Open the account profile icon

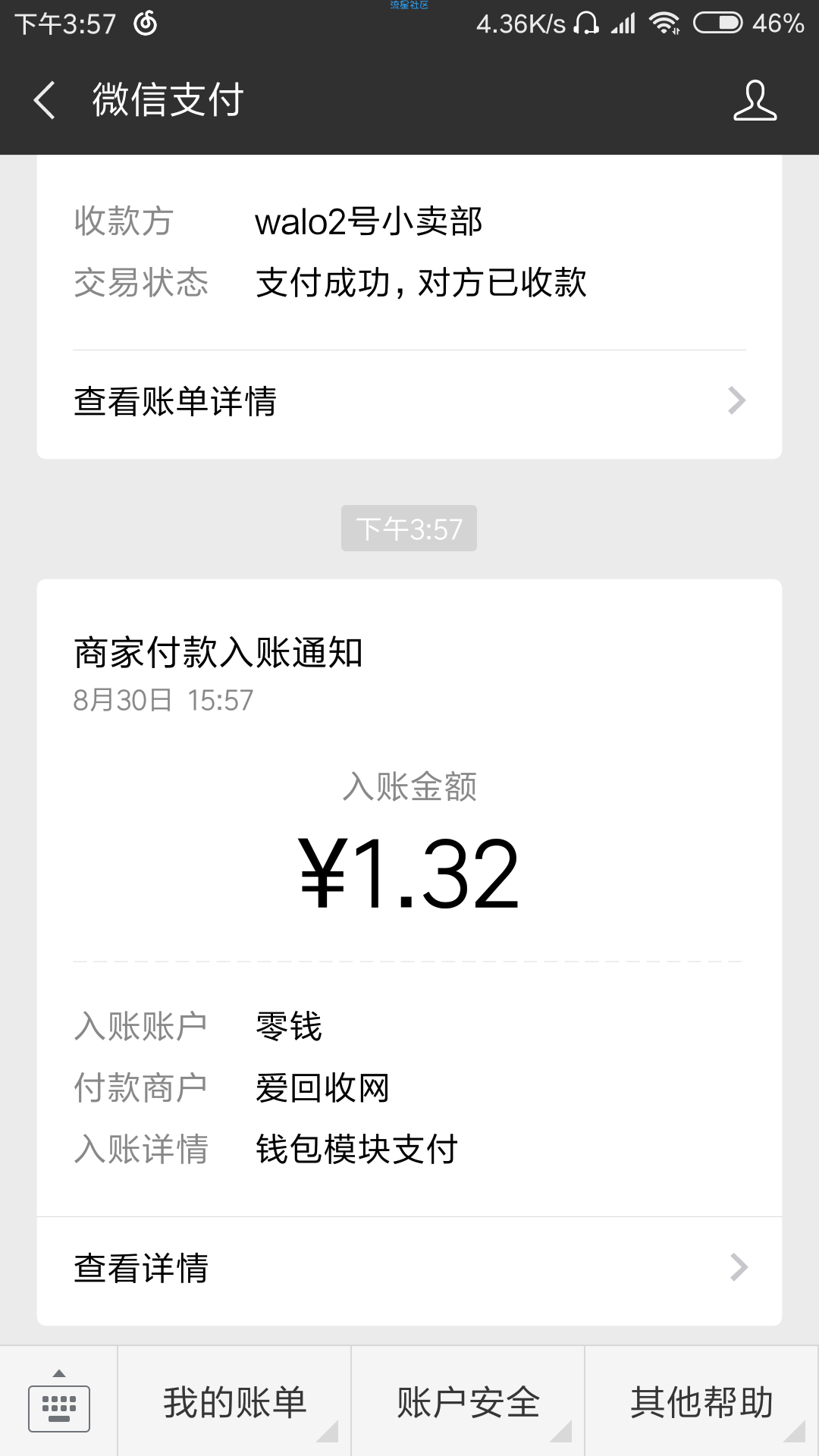click(755, 100)
